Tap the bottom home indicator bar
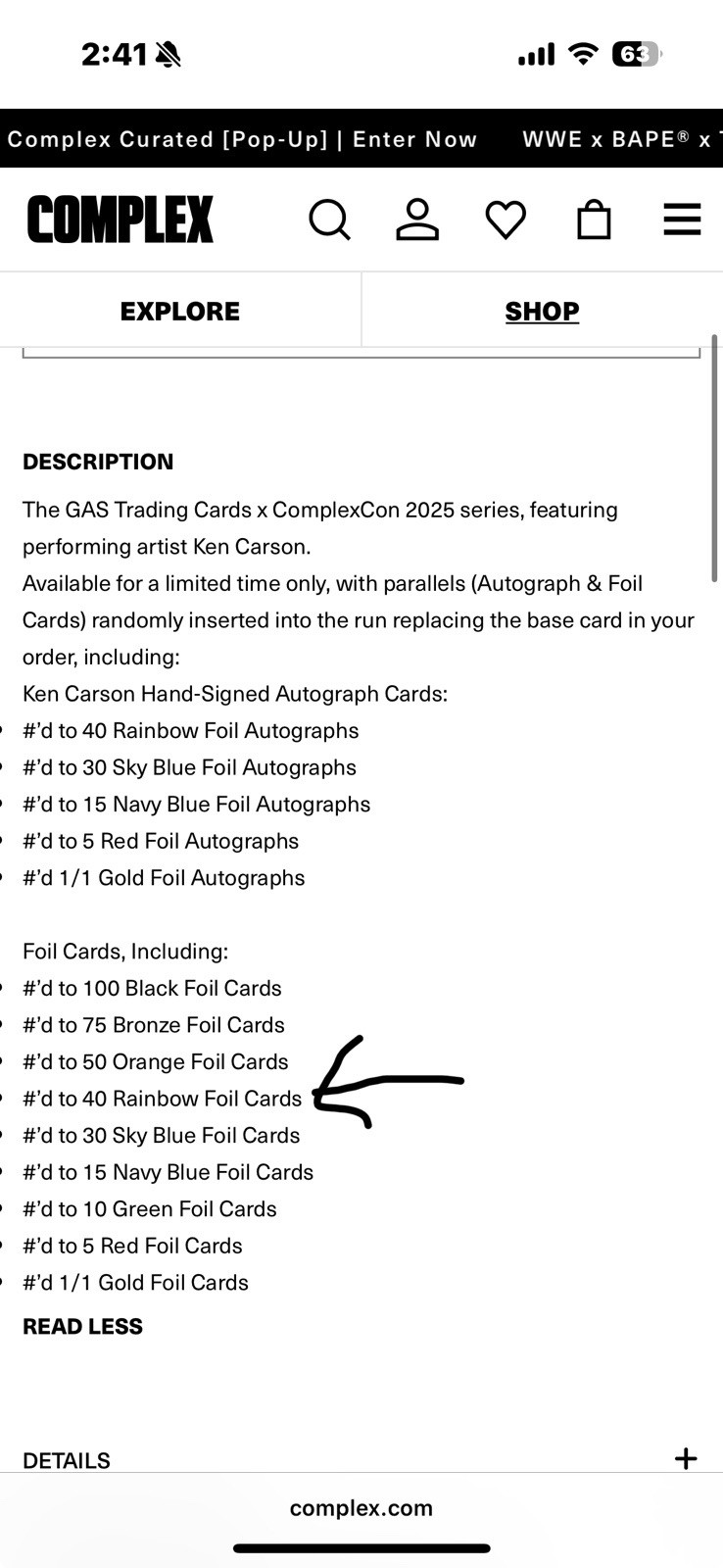The width and height of the screenshot is (723, 1568). [361, 1548]
